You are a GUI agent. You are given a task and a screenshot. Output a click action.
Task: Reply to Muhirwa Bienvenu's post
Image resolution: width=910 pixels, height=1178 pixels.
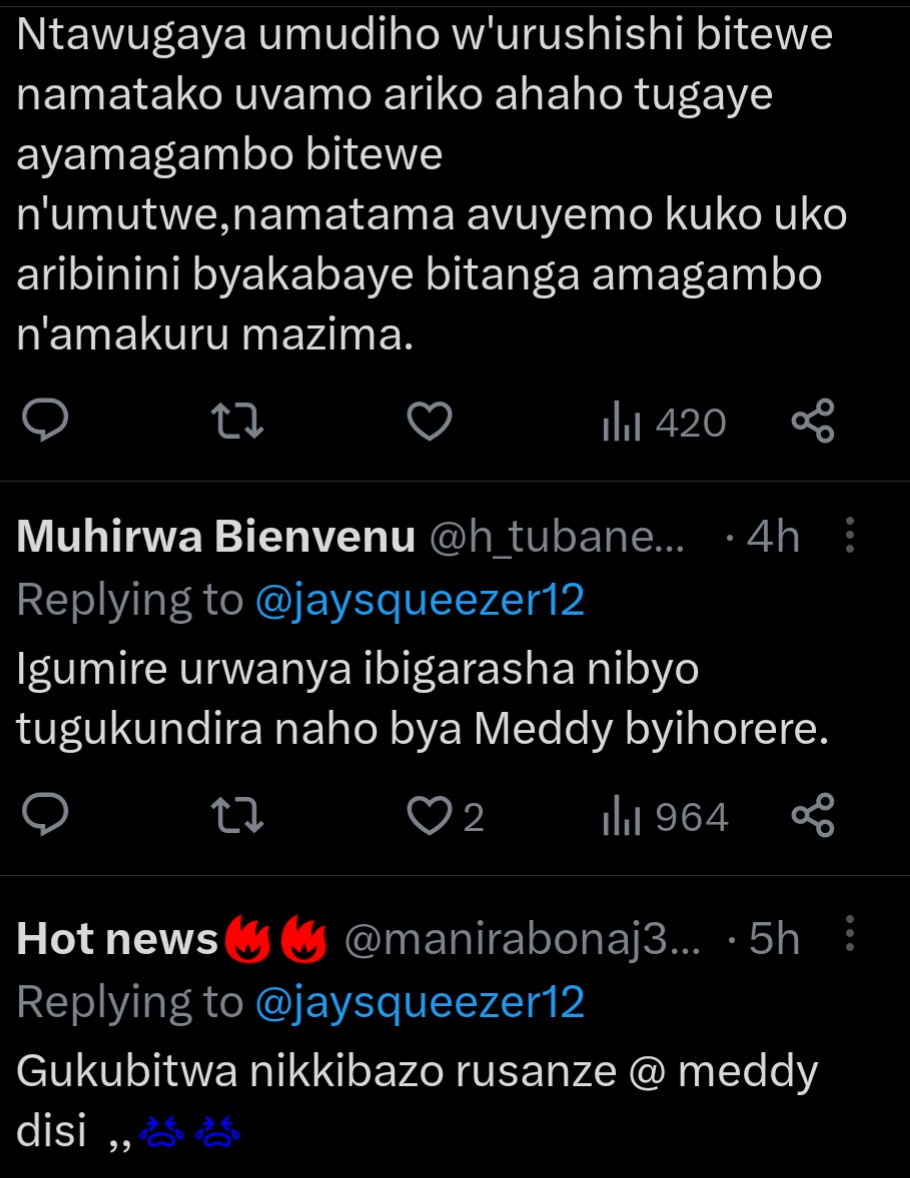pos(45,817)
